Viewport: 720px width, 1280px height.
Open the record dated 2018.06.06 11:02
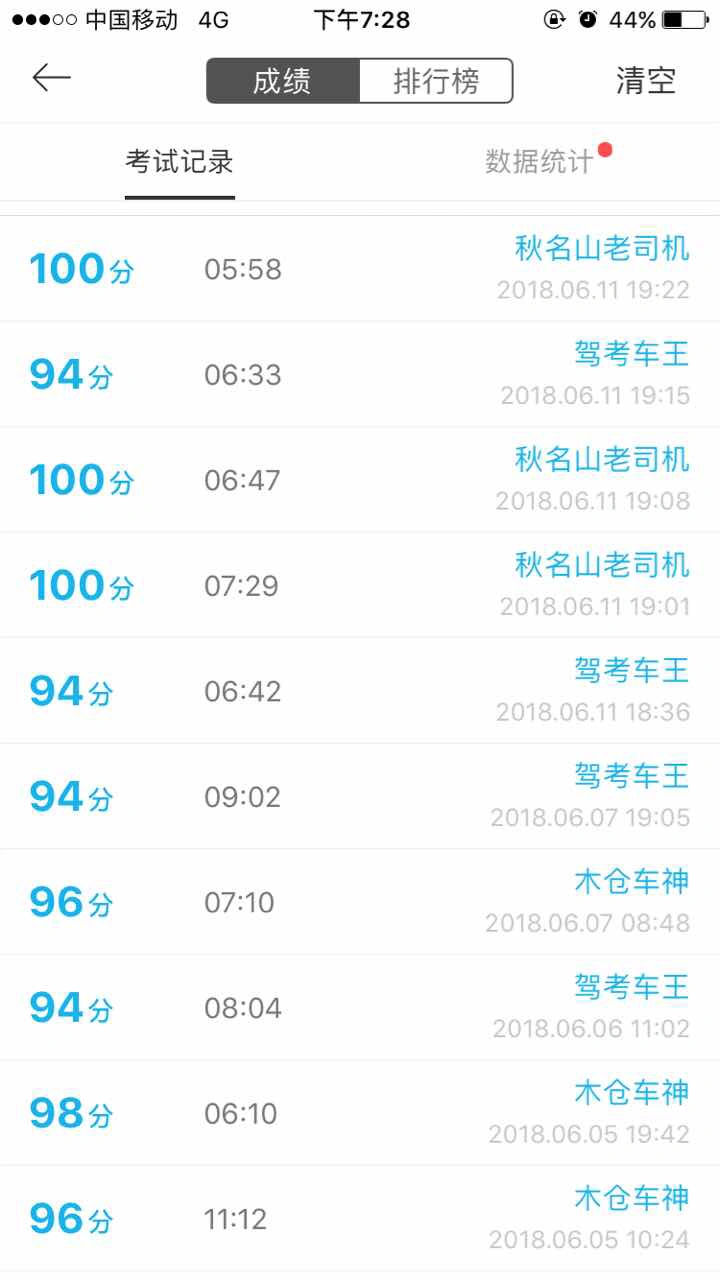point(360,1008)
